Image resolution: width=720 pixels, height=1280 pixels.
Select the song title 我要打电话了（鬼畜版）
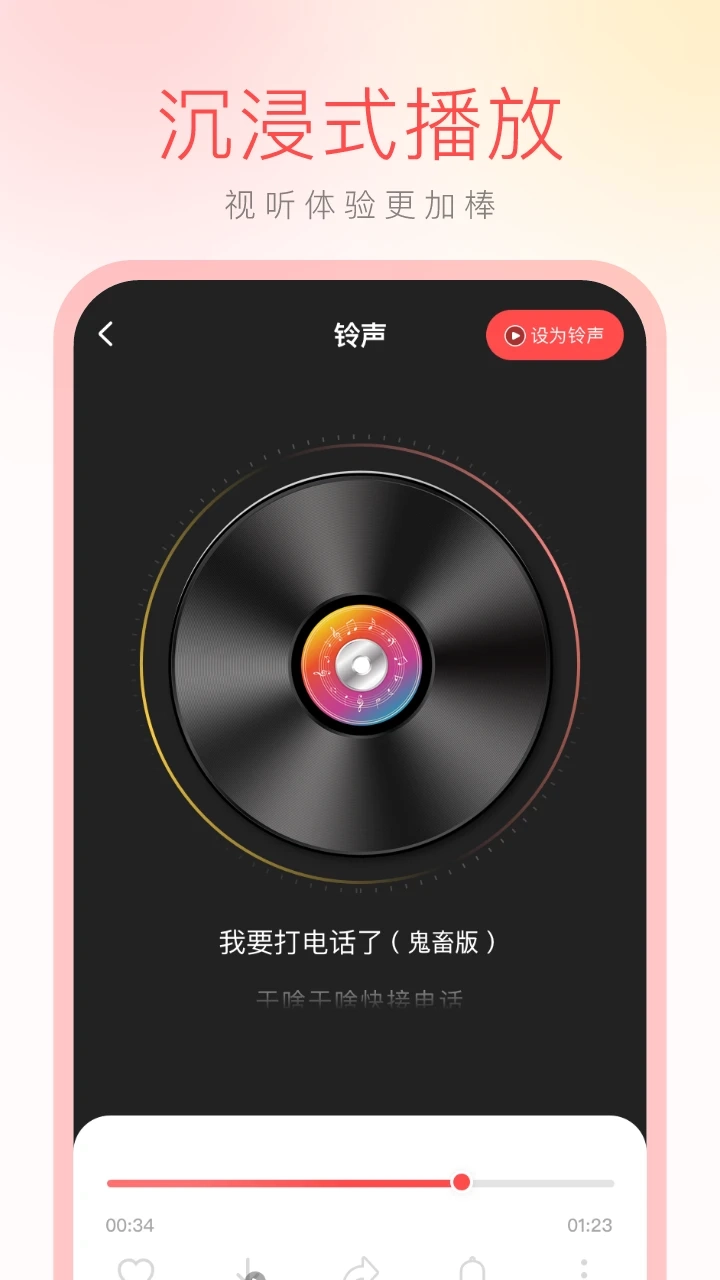(x=360, y=940)
